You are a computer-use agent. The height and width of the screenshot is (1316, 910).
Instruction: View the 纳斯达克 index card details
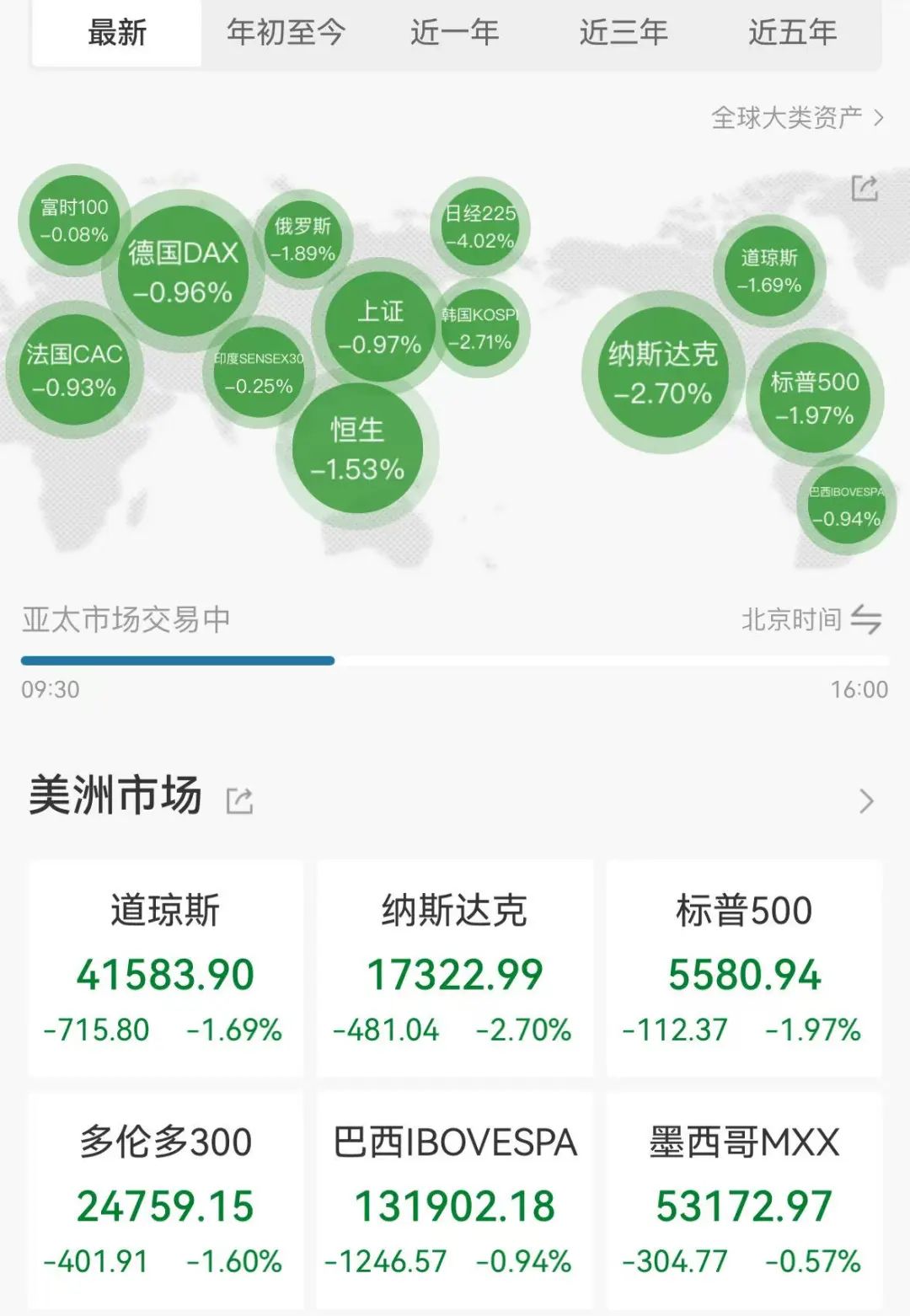click(455, 969)
